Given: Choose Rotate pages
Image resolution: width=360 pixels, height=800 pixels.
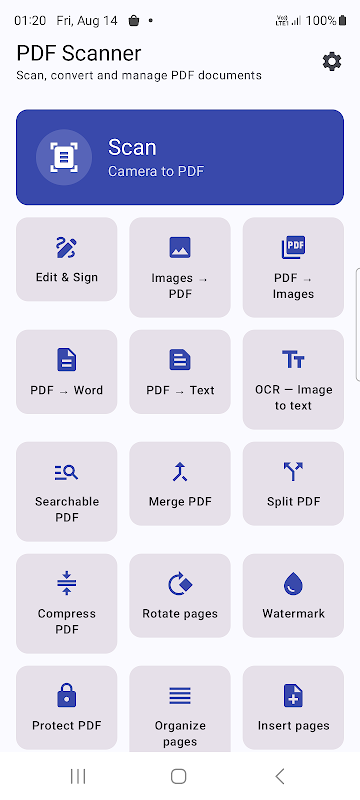Looking at the screenshot, I should pos(180,595).
